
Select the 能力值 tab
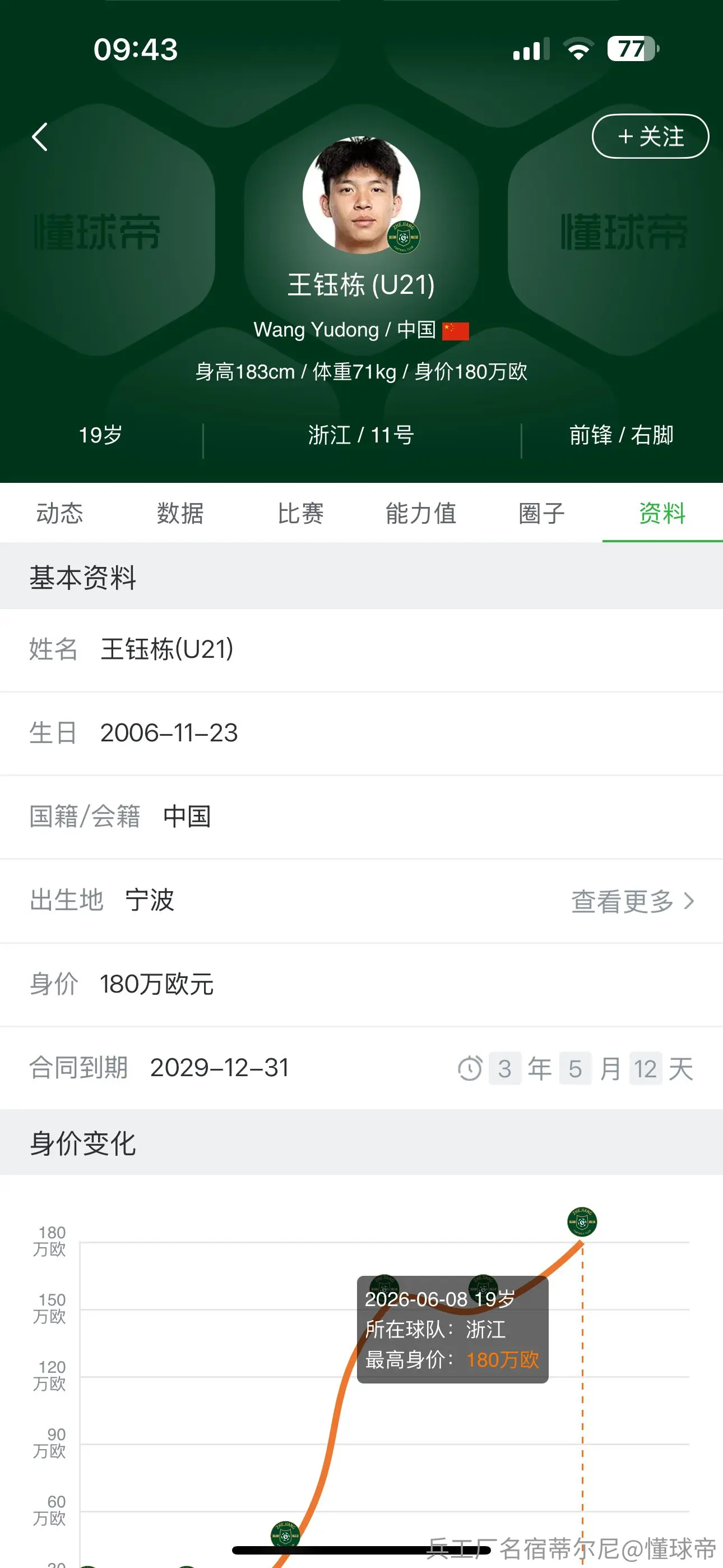(x=421, y=513)
